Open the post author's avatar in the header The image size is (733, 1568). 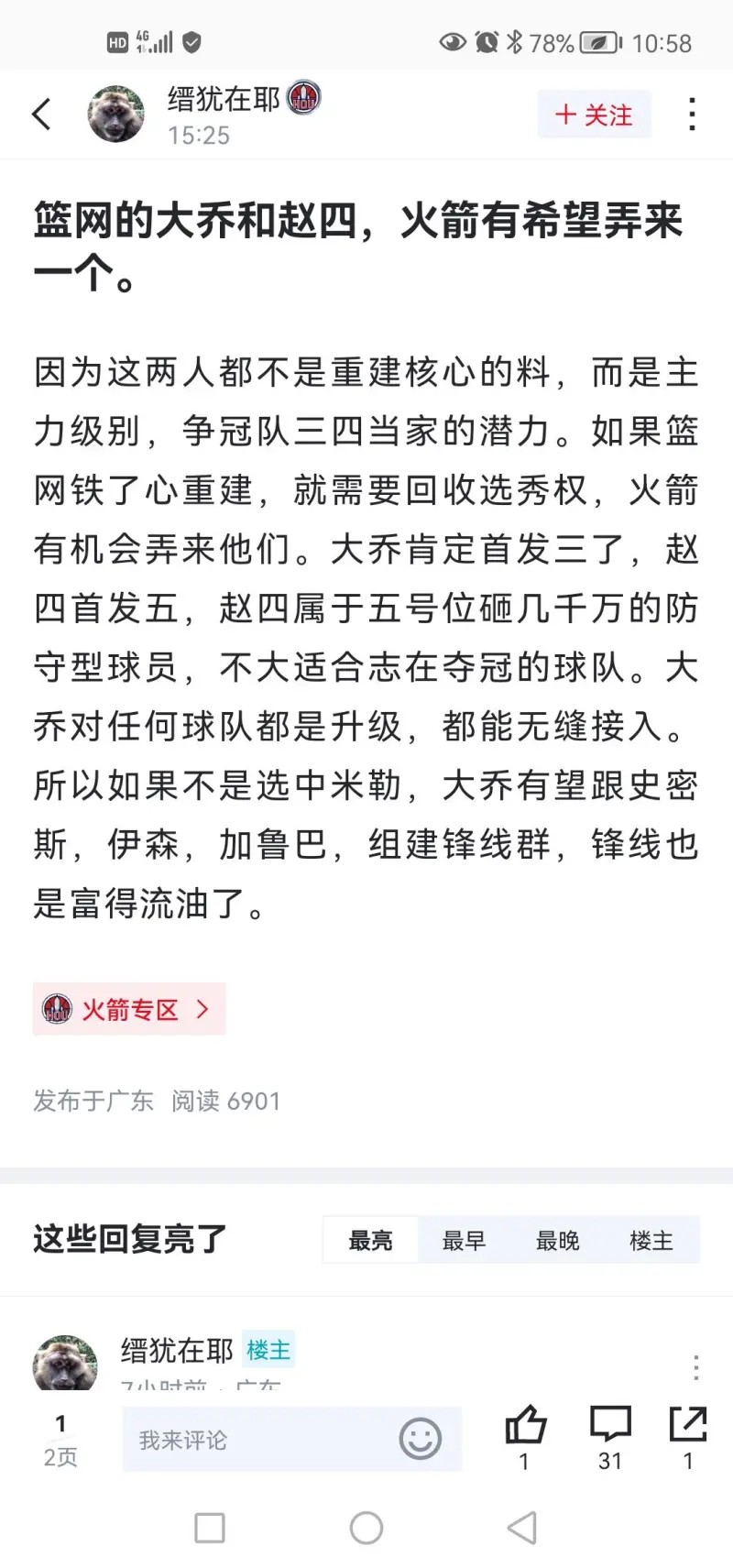pos(116,115)
